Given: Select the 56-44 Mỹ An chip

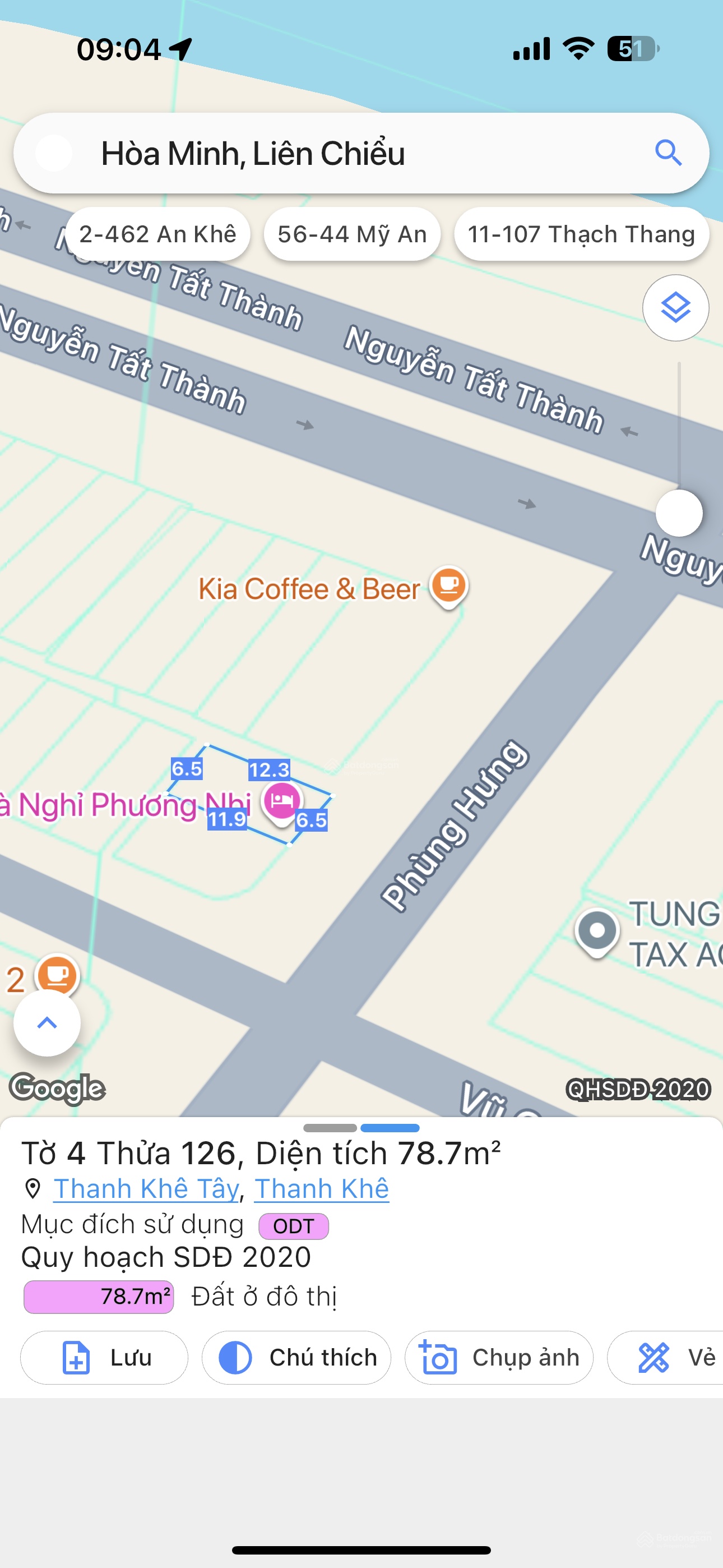Looking at the screenshot, I should click(x=352, y=234).
